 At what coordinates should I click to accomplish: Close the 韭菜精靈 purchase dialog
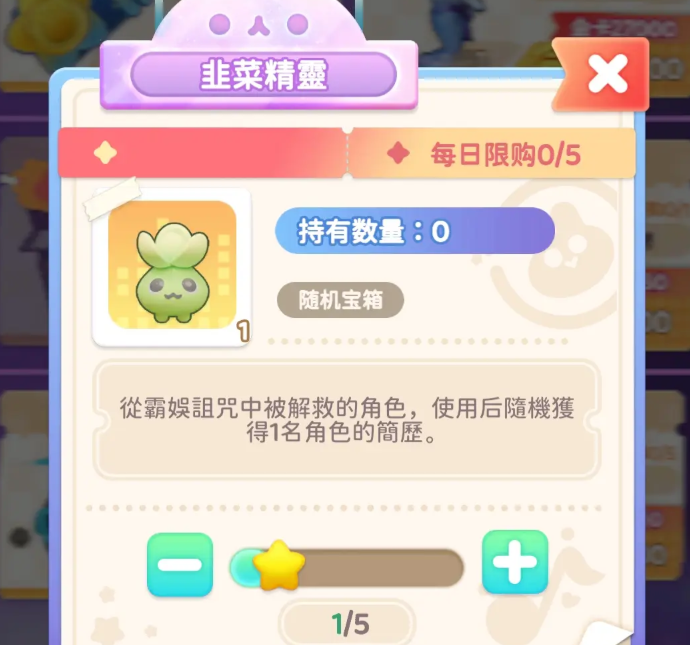tap(608, 74)
